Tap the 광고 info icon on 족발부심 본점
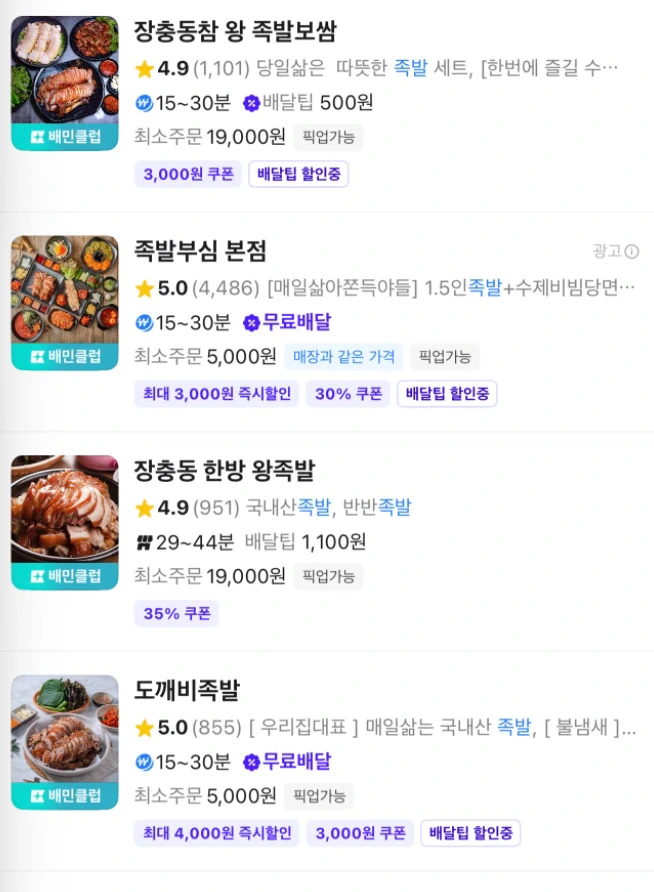This screenshot has height=892, width=654. tap(631, 251)
